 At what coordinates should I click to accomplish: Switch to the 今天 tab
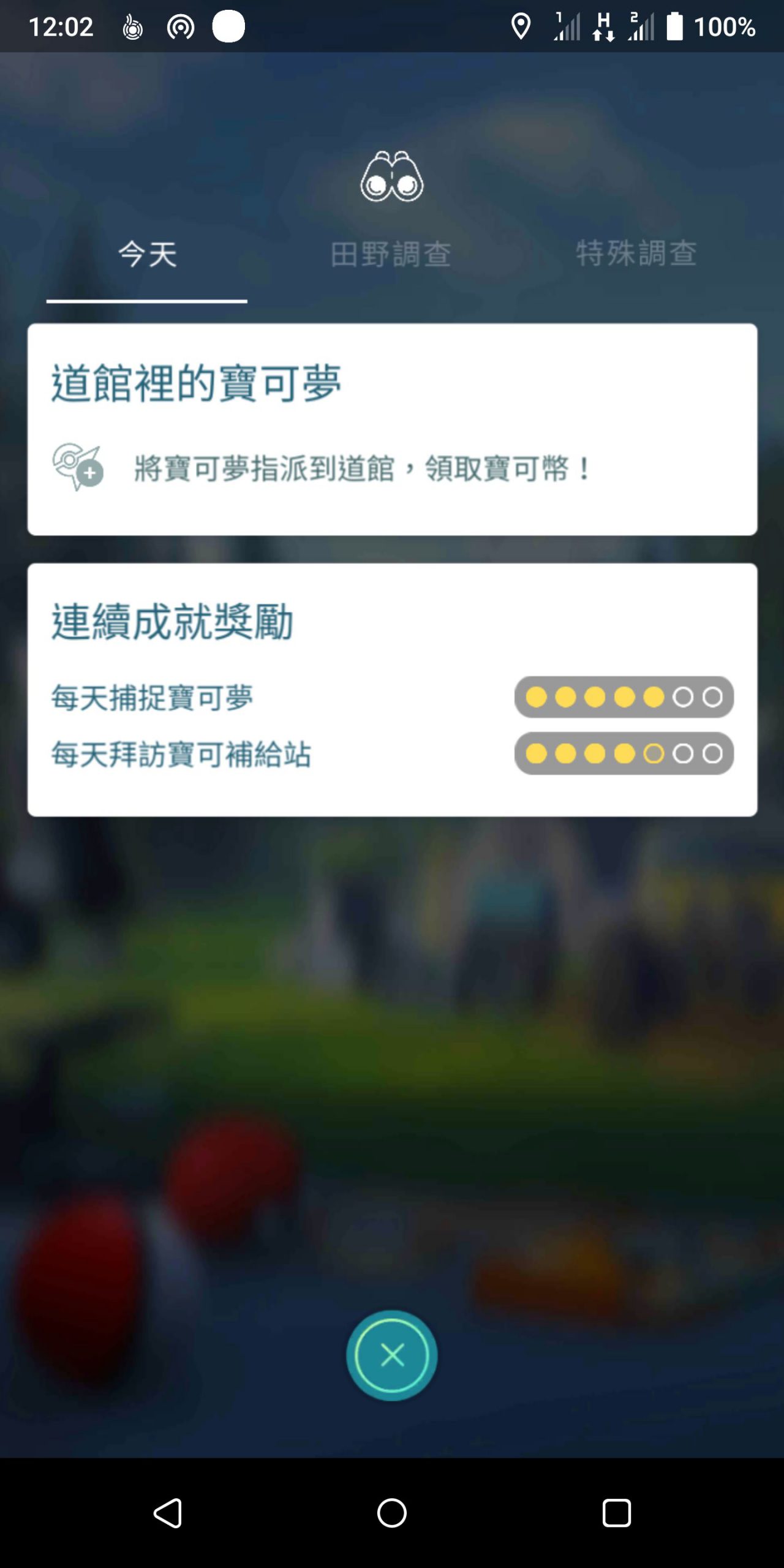147,254
